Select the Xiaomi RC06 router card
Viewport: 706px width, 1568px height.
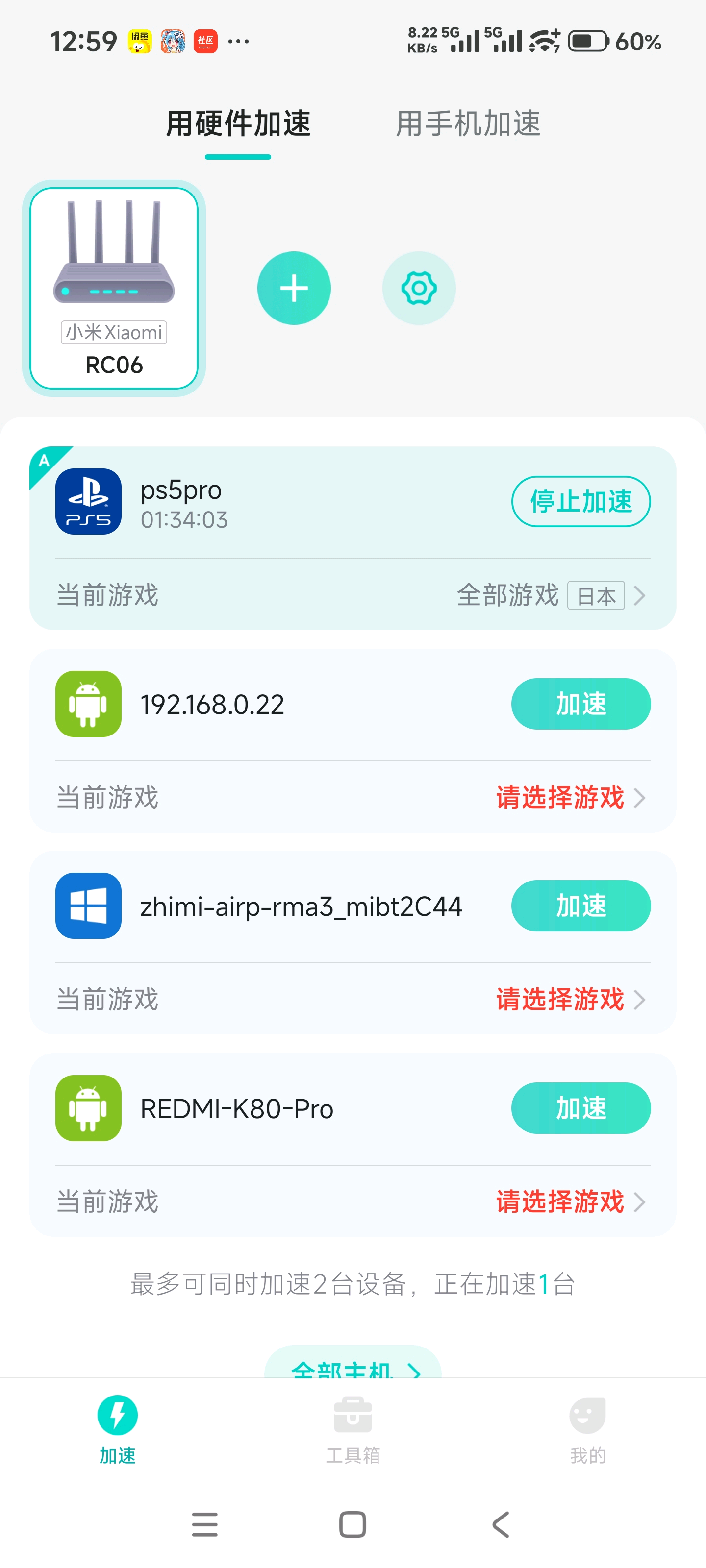(114, 288)
